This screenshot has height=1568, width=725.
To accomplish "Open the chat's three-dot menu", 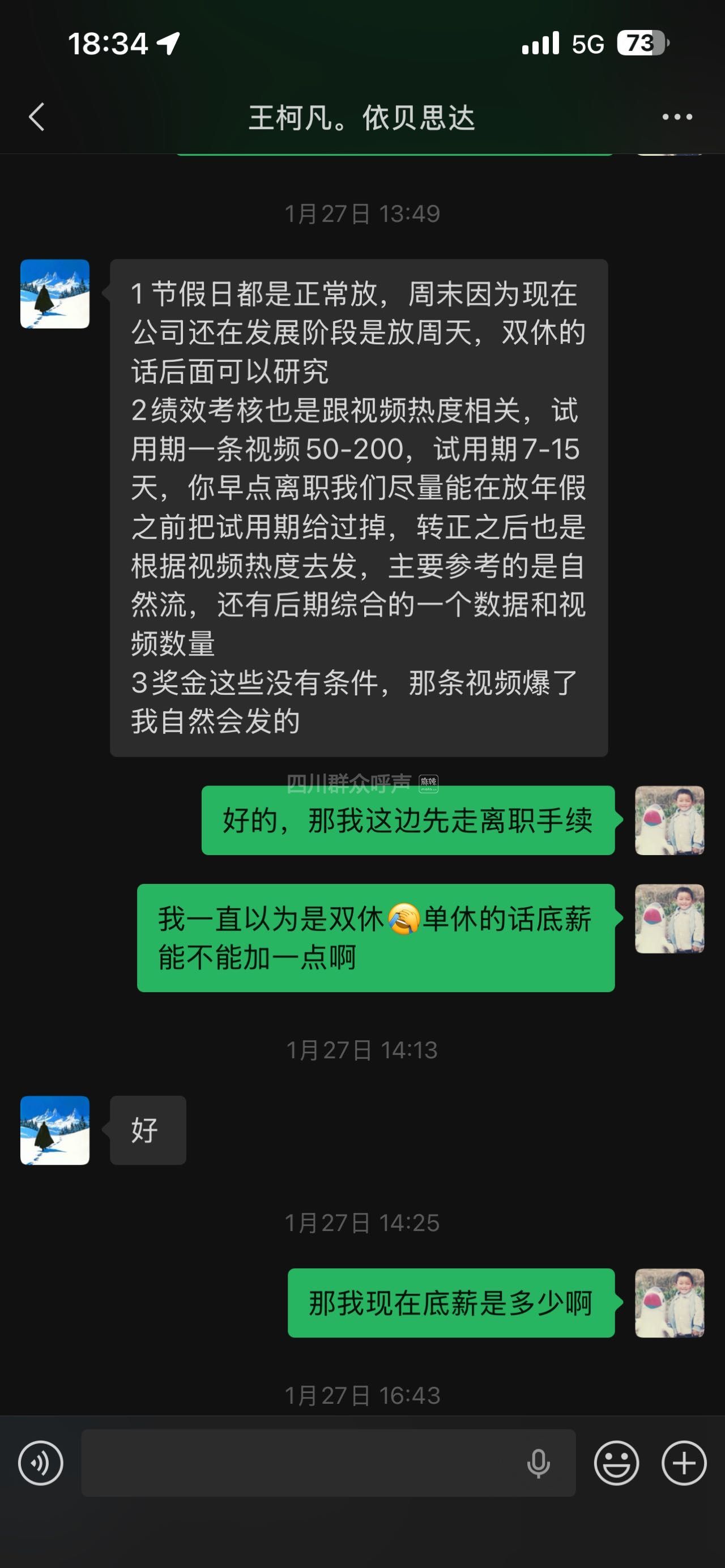I will (x=677, y=117).
